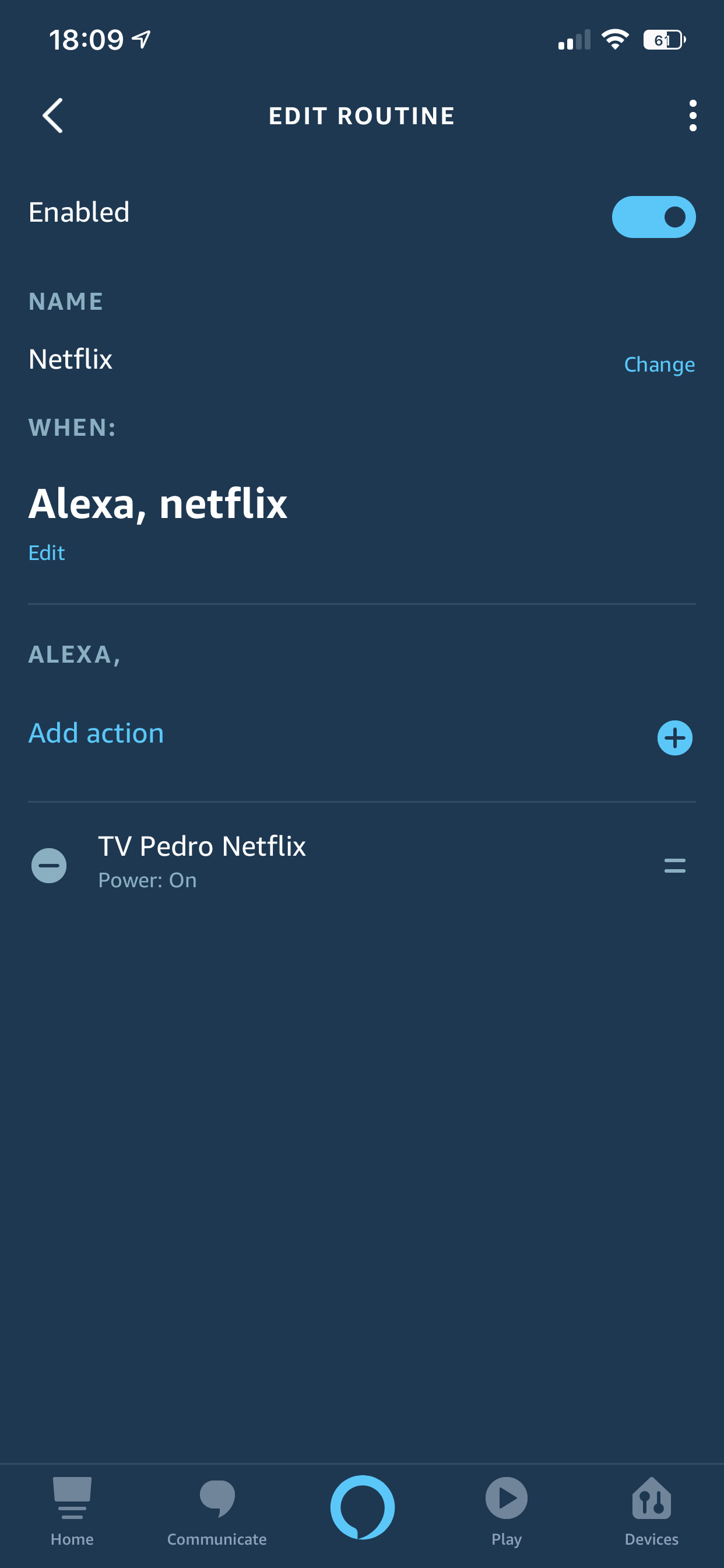The image size is (724, 1568).
Task: Switch to the Devices tab
Action: (x=651, y=1510)
